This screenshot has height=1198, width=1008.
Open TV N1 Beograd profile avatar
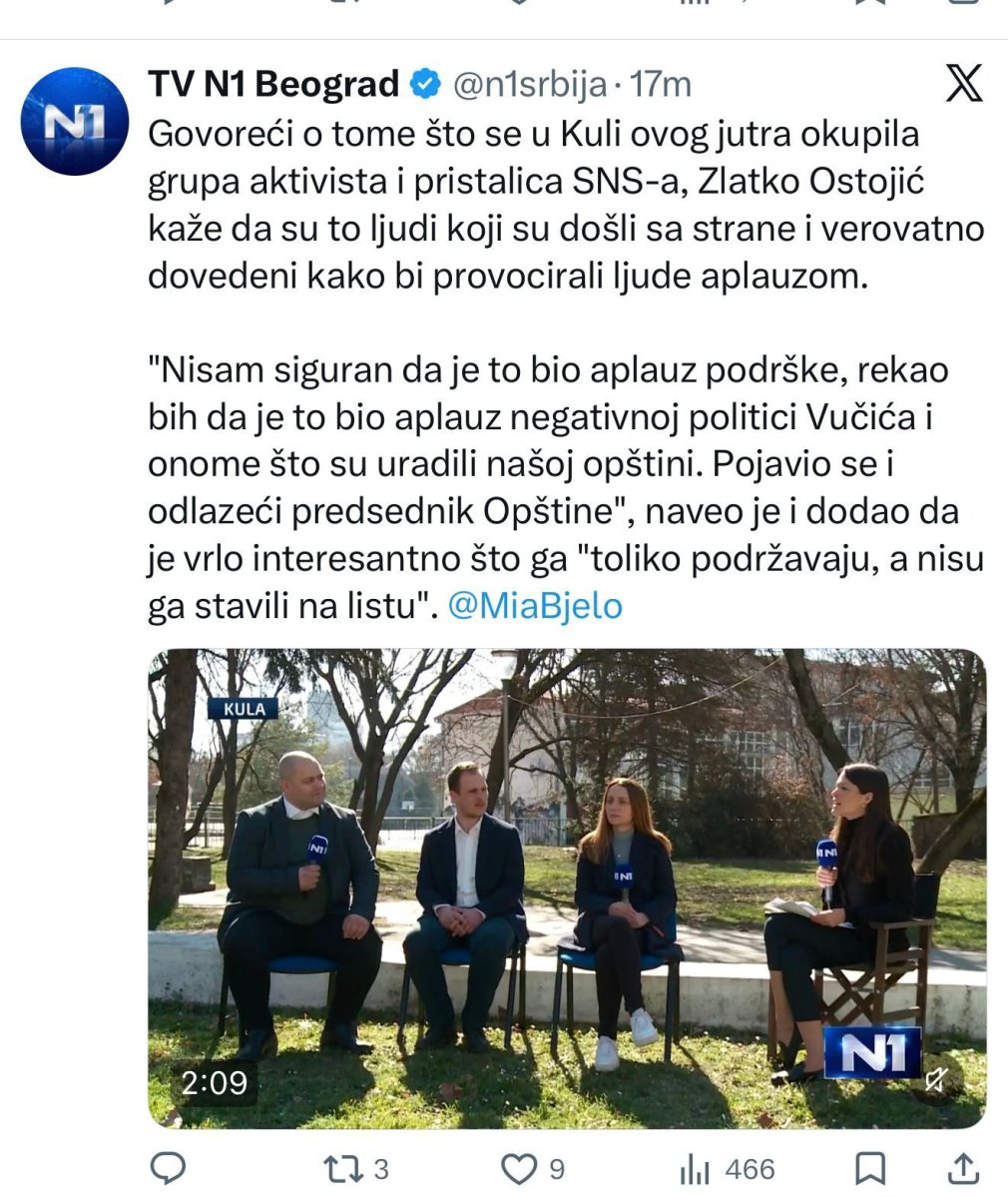pos(75,122)
